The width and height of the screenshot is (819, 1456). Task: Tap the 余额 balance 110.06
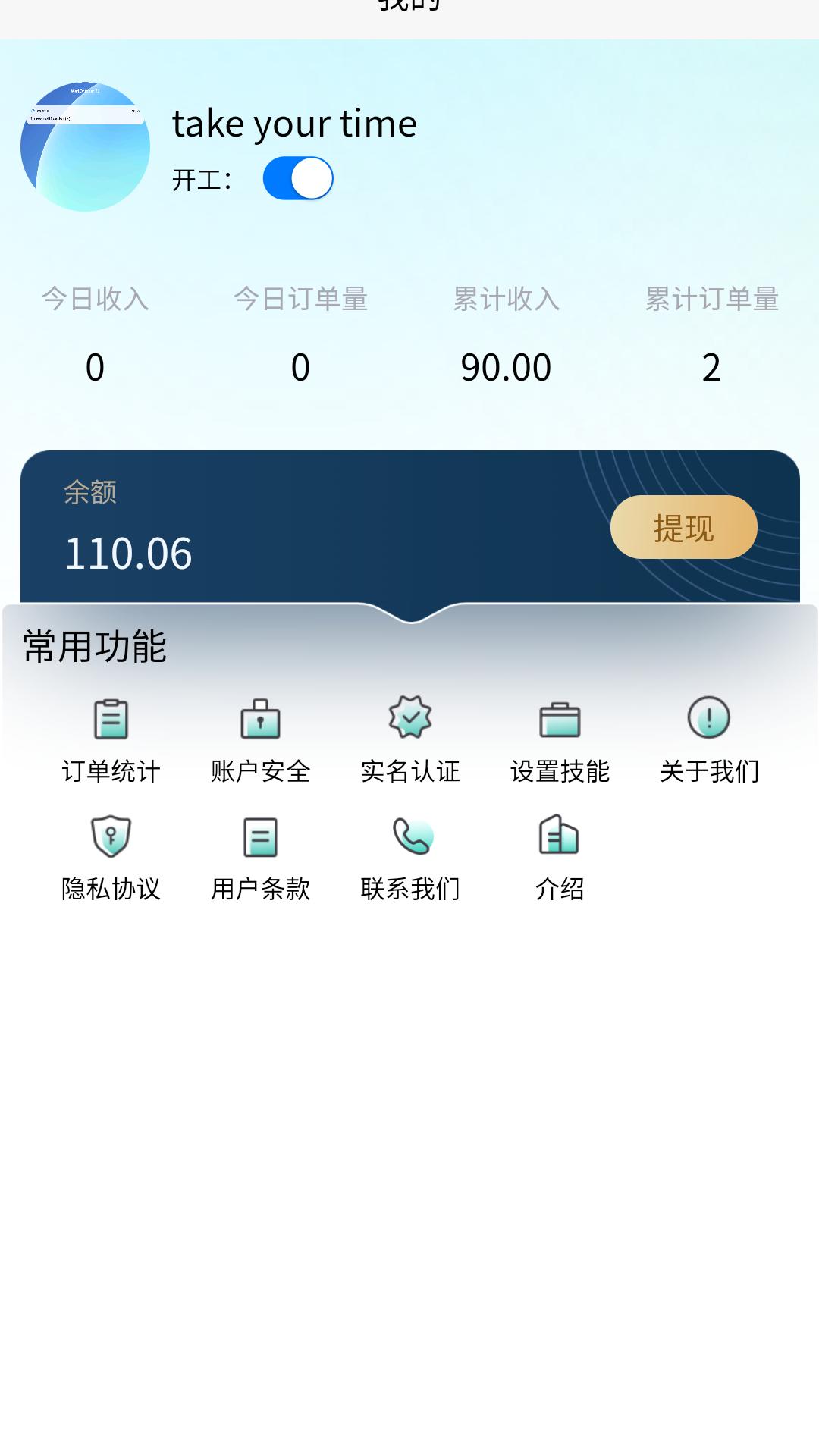(127, 554)
